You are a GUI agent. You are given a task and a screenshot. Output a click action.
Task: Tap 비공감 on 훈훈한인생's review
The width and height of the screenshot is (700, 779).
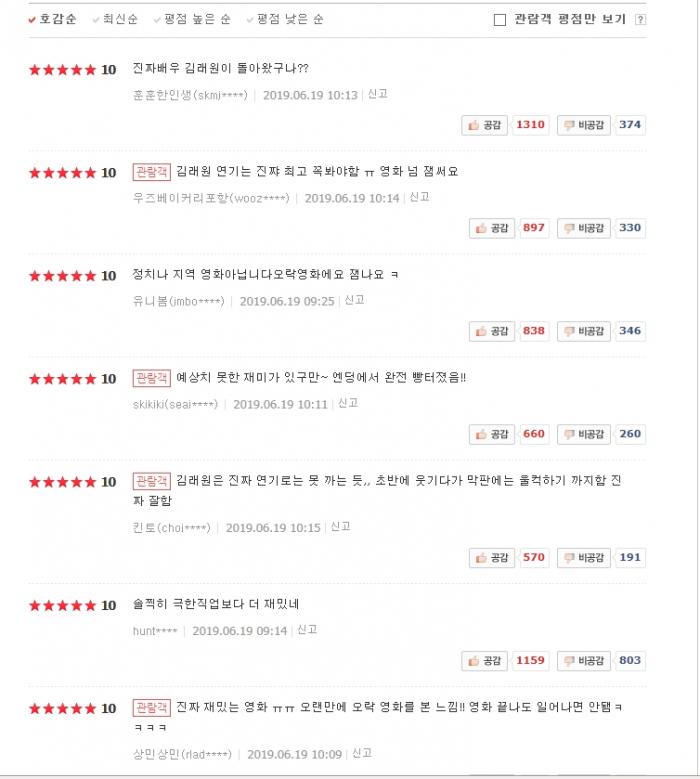coord(583,125)
